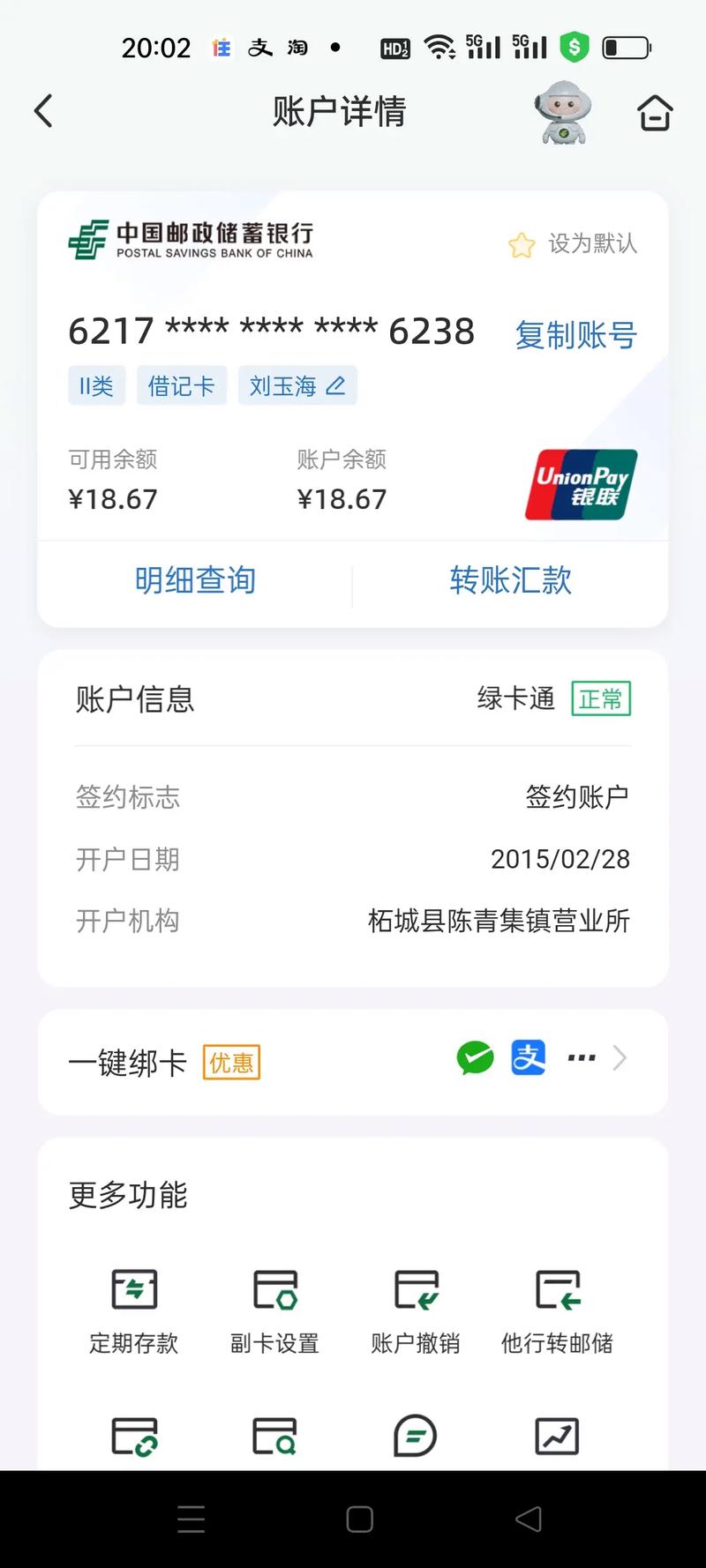Tap the back arrow to exit 账户详情
This screenshot has width=706, height=1568.
pos(42,111)
